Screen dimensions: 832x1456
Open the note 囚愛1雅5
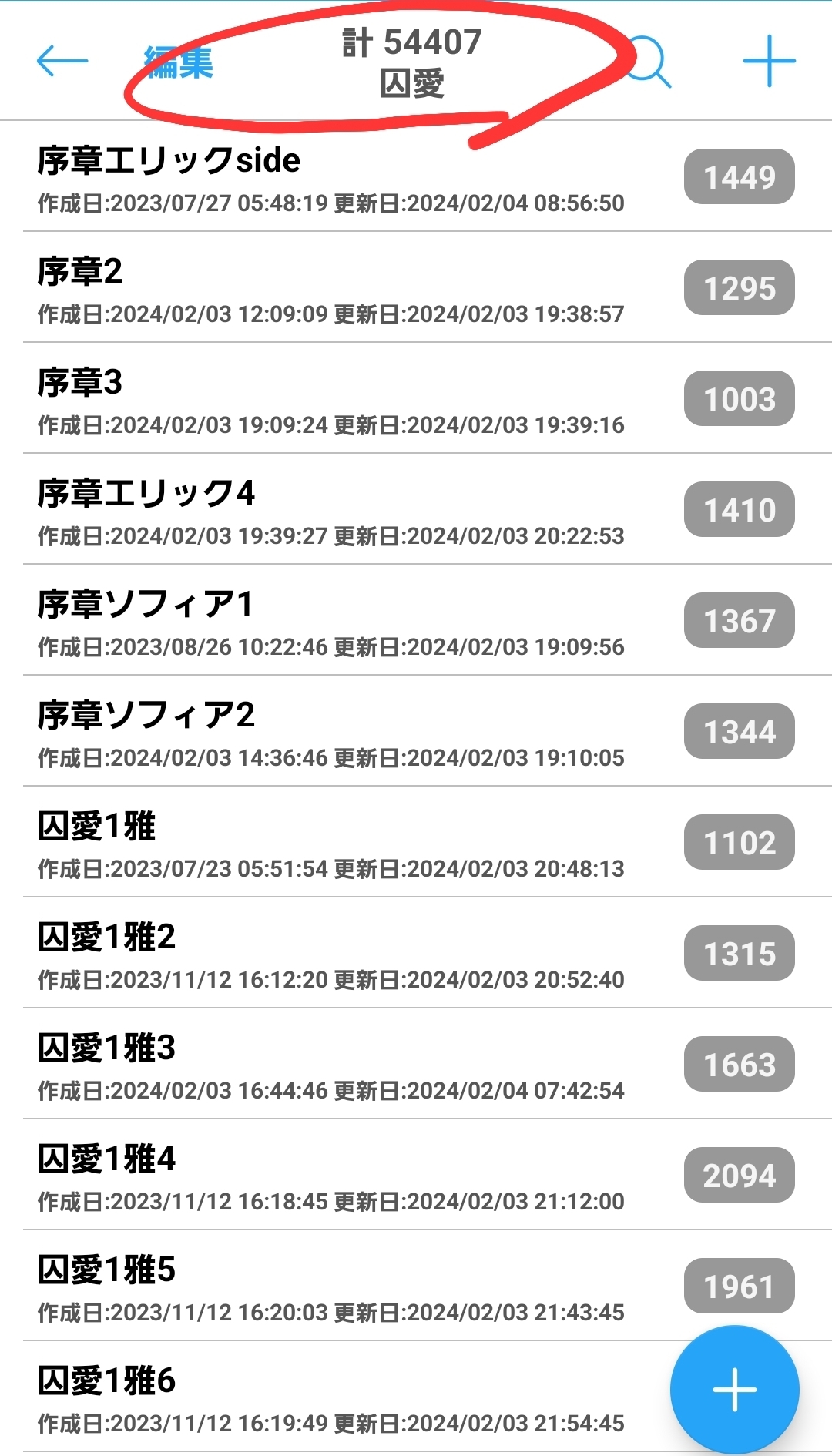[x=331, y=1287]
